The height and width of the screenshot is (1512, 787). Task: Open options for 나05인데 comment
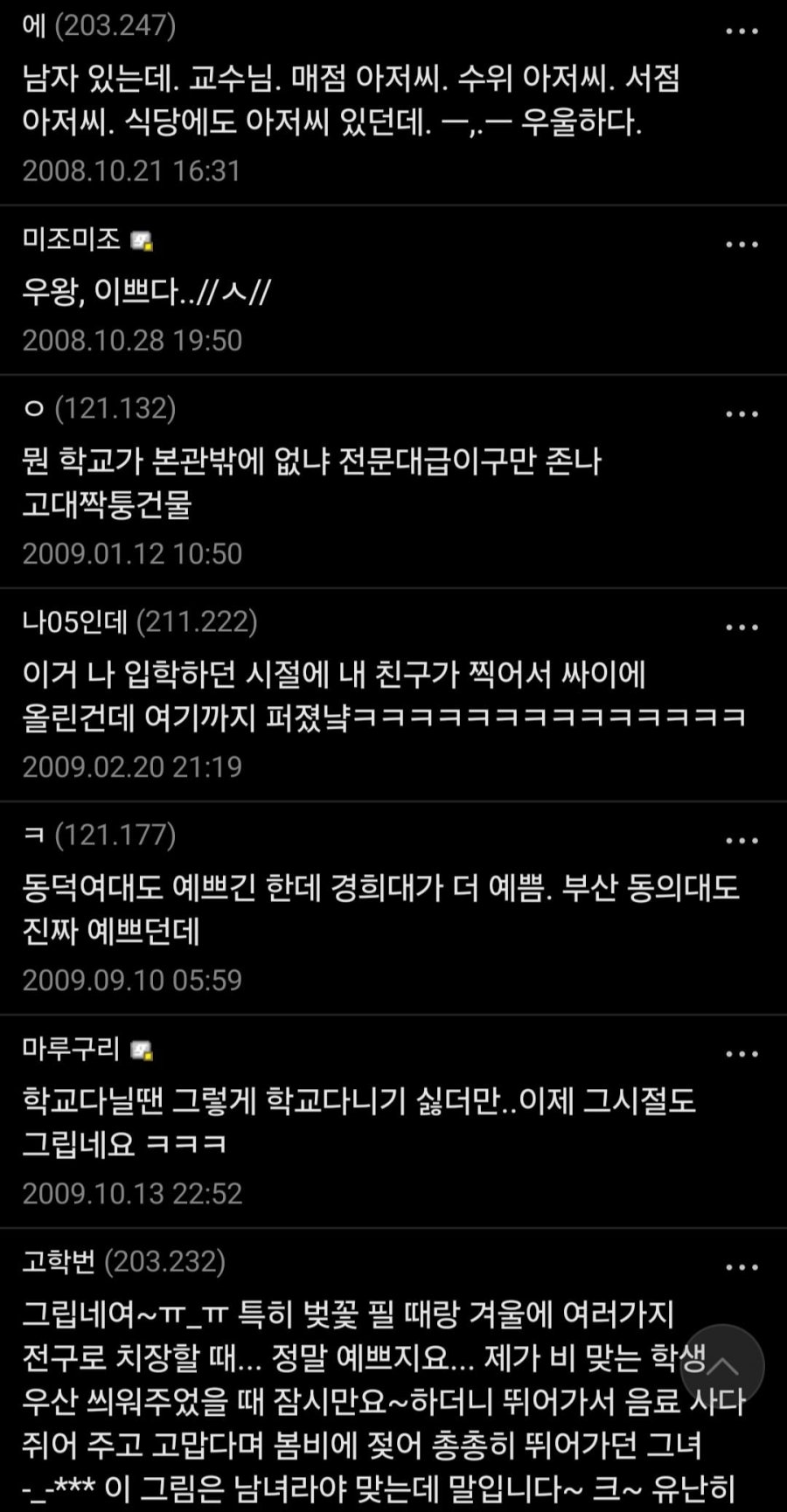742,627
